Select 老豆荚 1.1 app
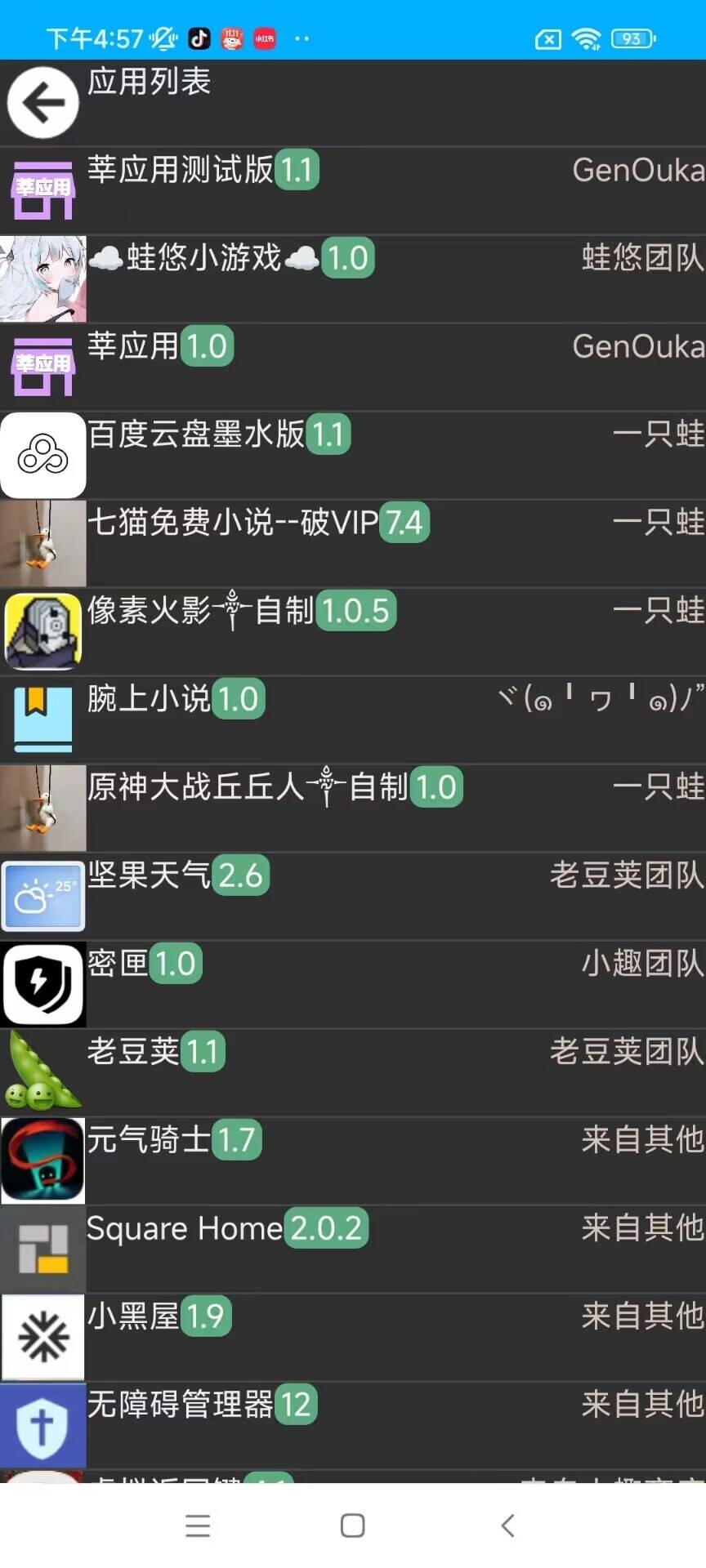 tap(353, 1073)
